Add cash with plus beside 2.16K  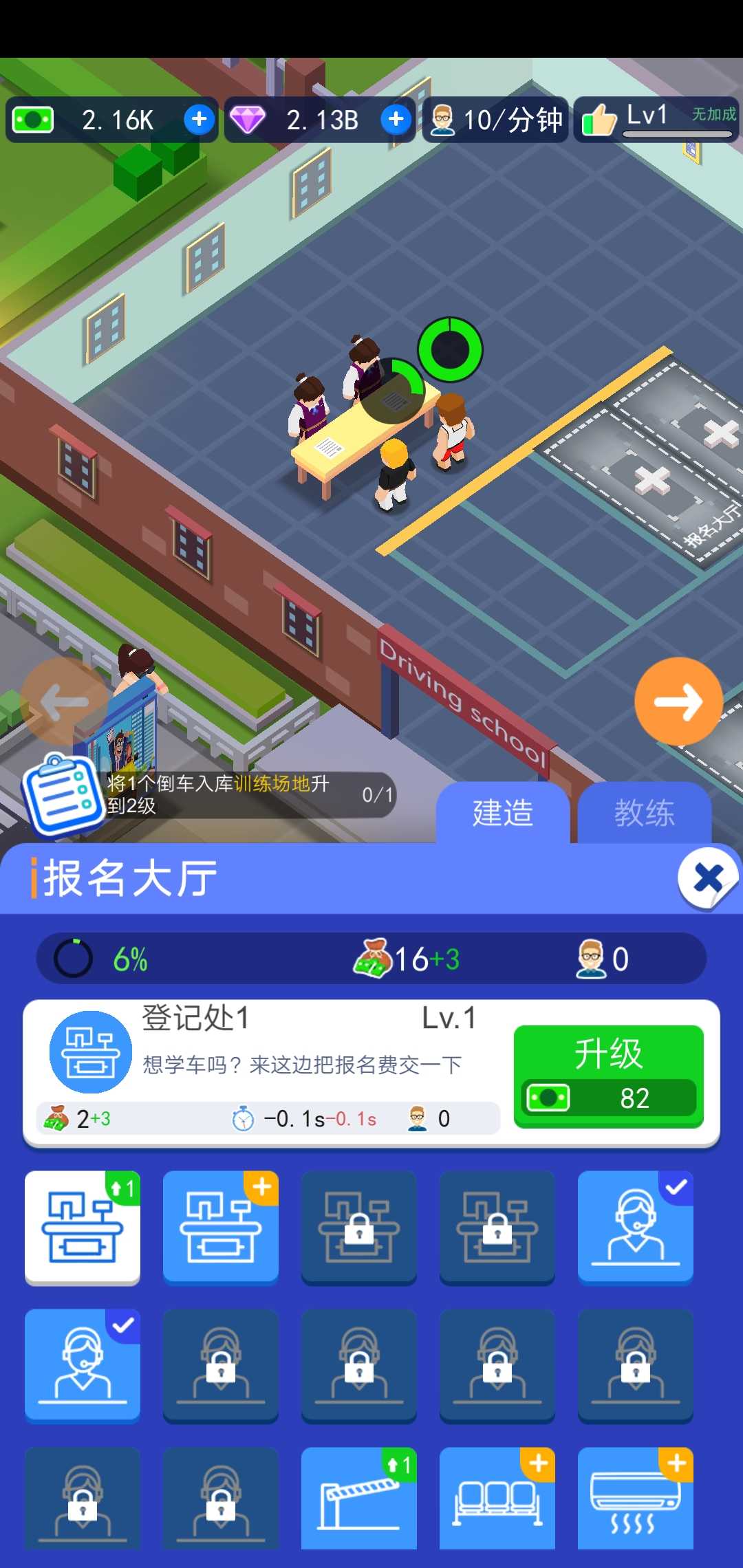pyautogui.click(x=198, y=118)
